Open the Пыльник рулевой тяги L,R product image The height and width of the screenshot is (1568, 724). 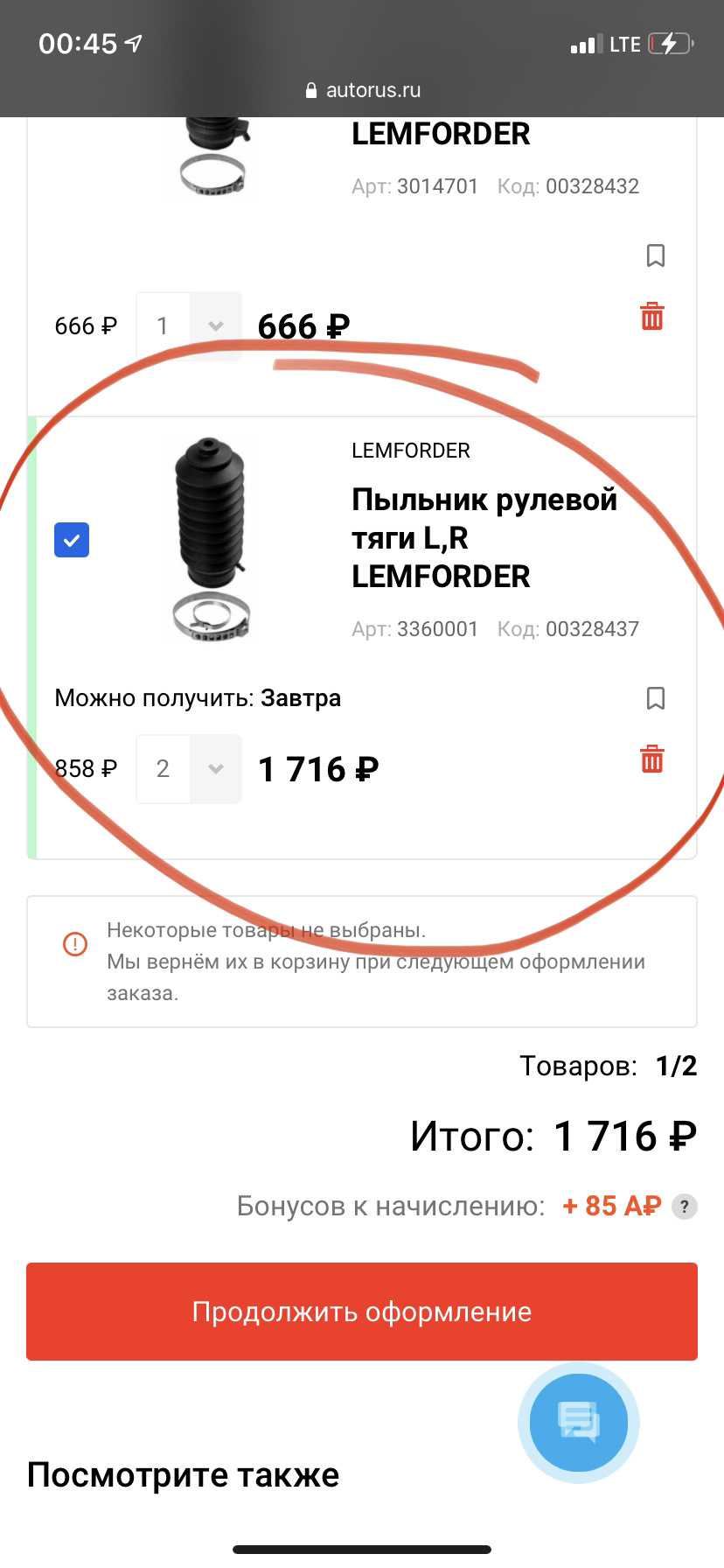[x=211, y=539]
